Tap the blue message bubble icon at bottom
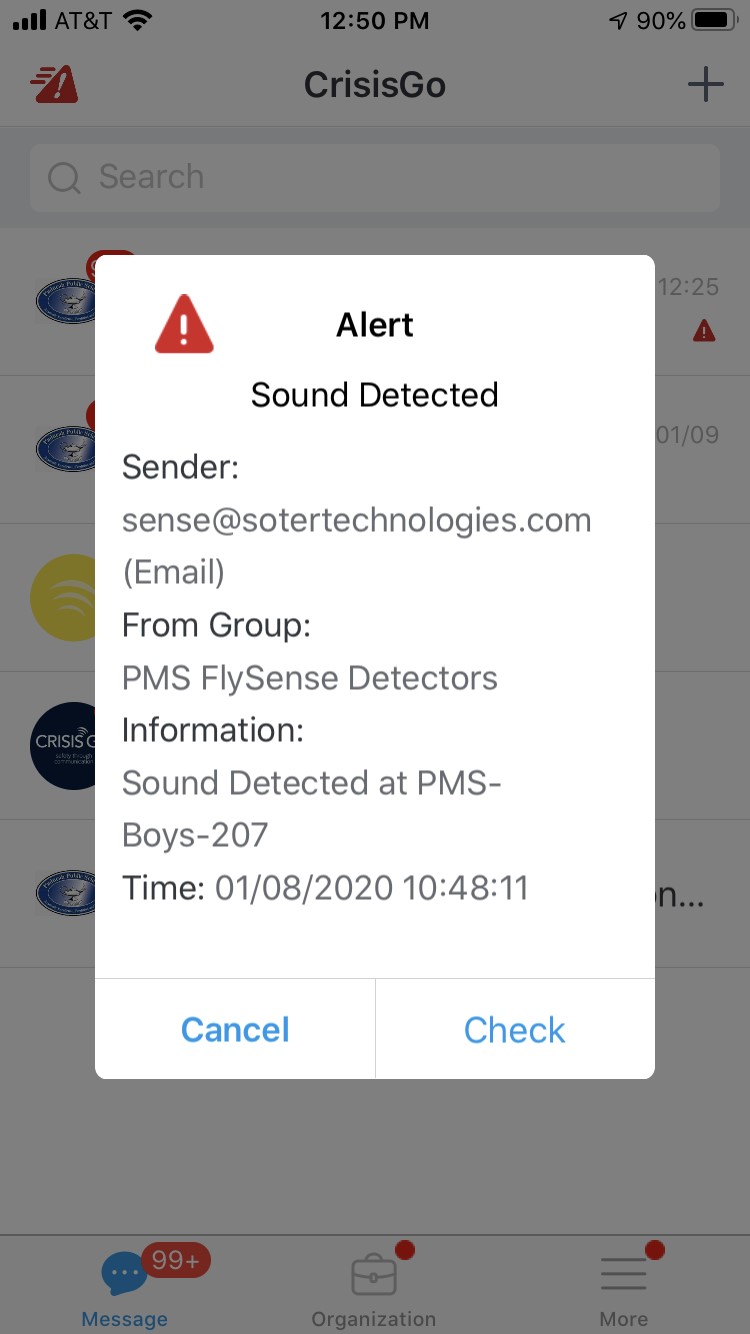This screenshot has width=750, height=1334. coord(124,1272)
